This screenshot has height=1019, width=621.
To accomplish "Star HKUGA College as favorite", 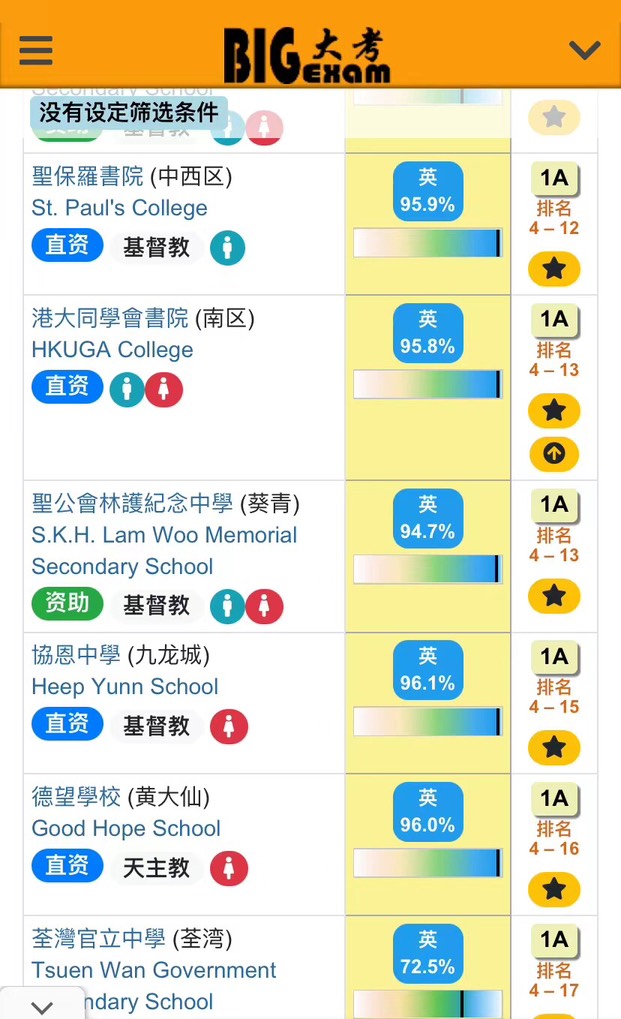I will pos(554,411).
